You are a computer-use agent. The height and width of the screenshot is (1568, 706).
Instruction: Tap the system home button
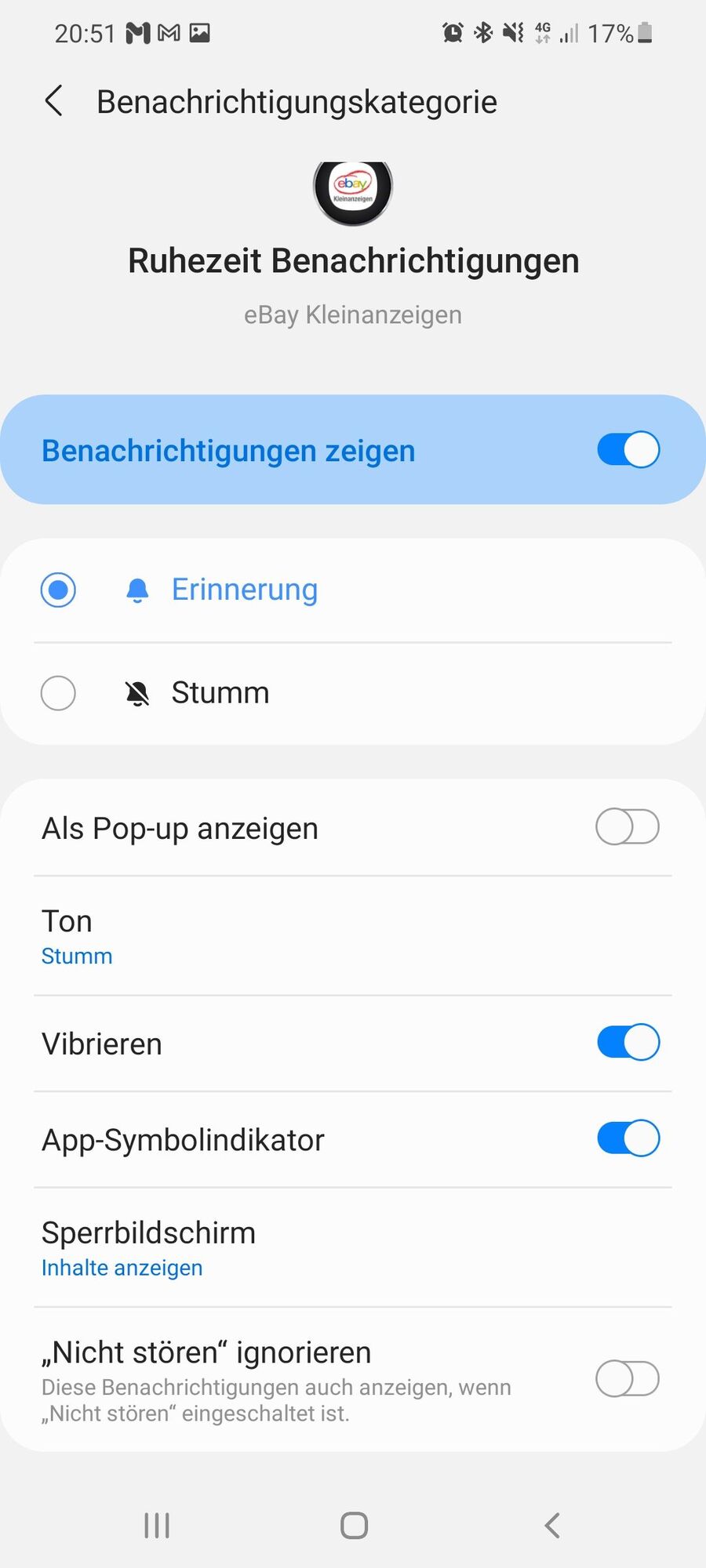click(354, 1526)
